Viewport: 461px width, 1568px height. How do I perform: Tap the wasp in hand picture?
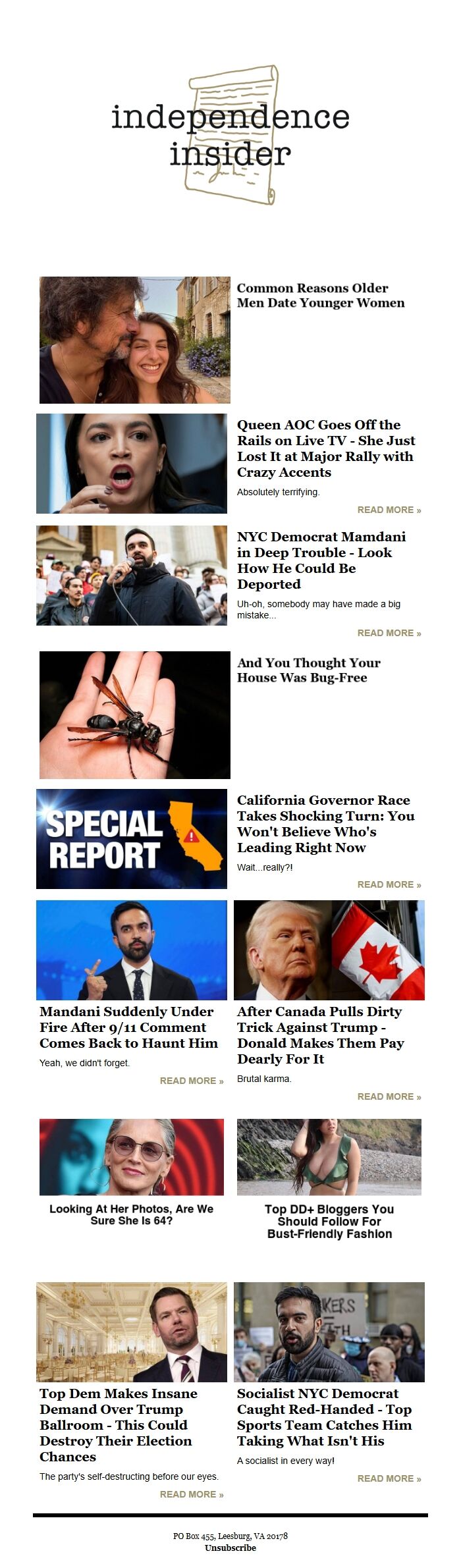click(134, 715)
